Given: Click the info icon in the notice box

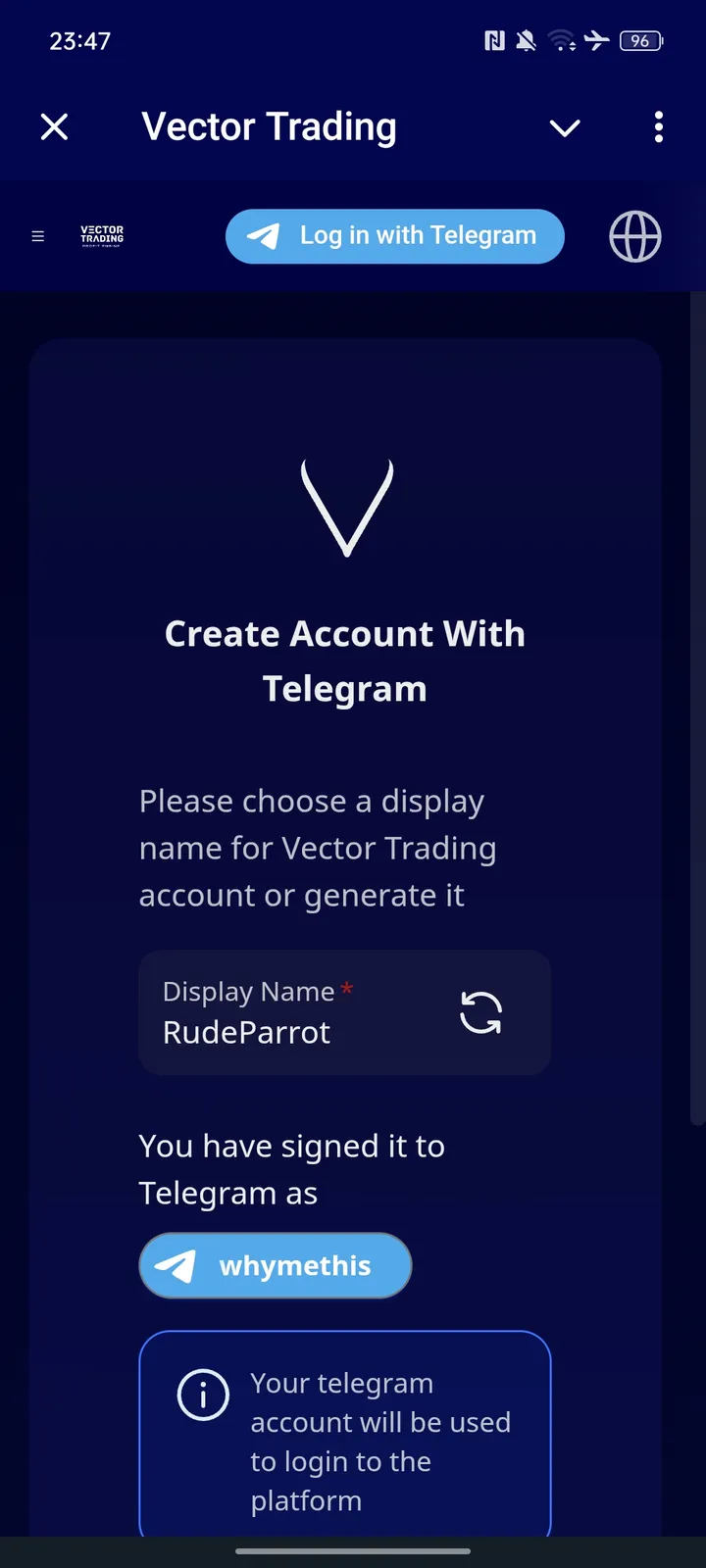Looking at the screenshot, I should (203, 1396).
